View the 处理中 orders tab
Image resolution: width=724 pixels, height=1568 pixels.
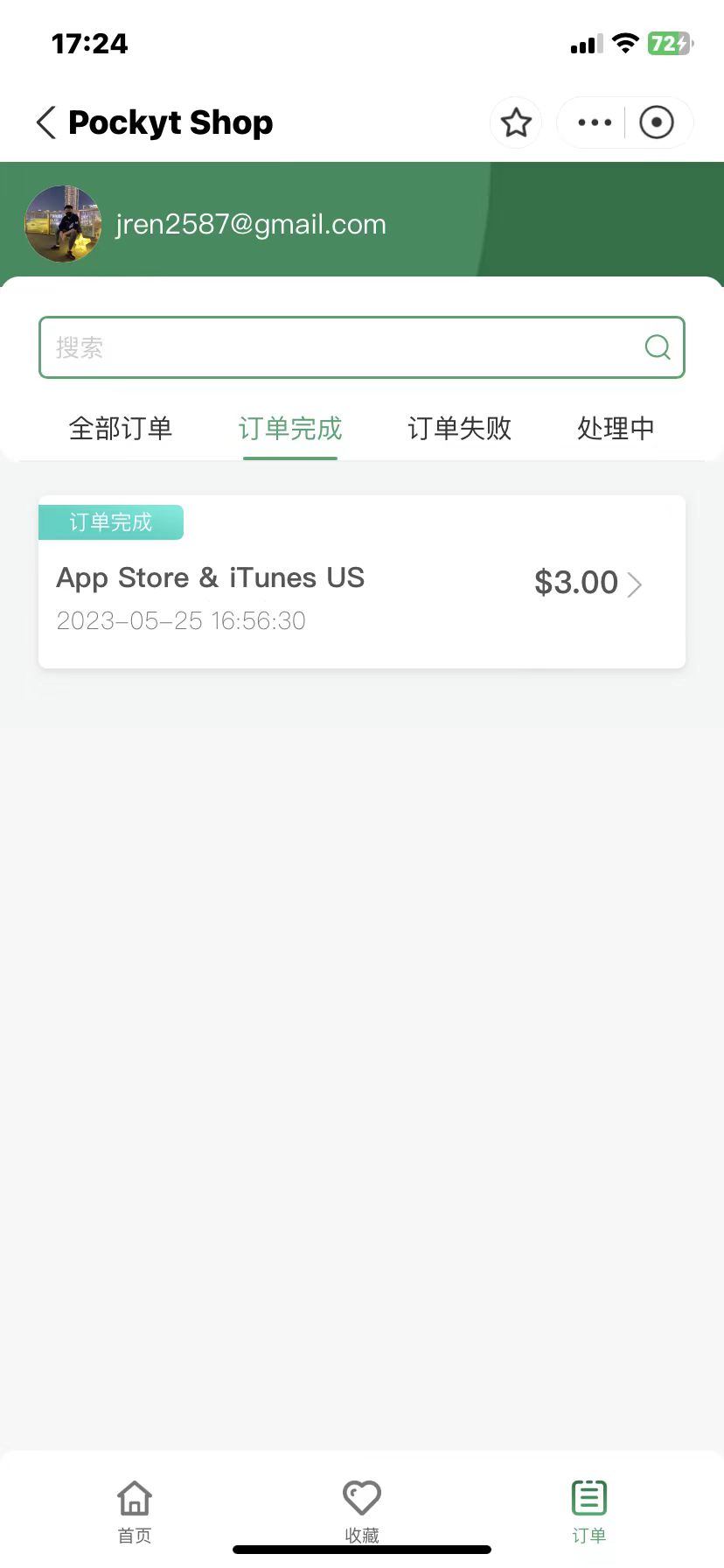click(x=616, y=428)
